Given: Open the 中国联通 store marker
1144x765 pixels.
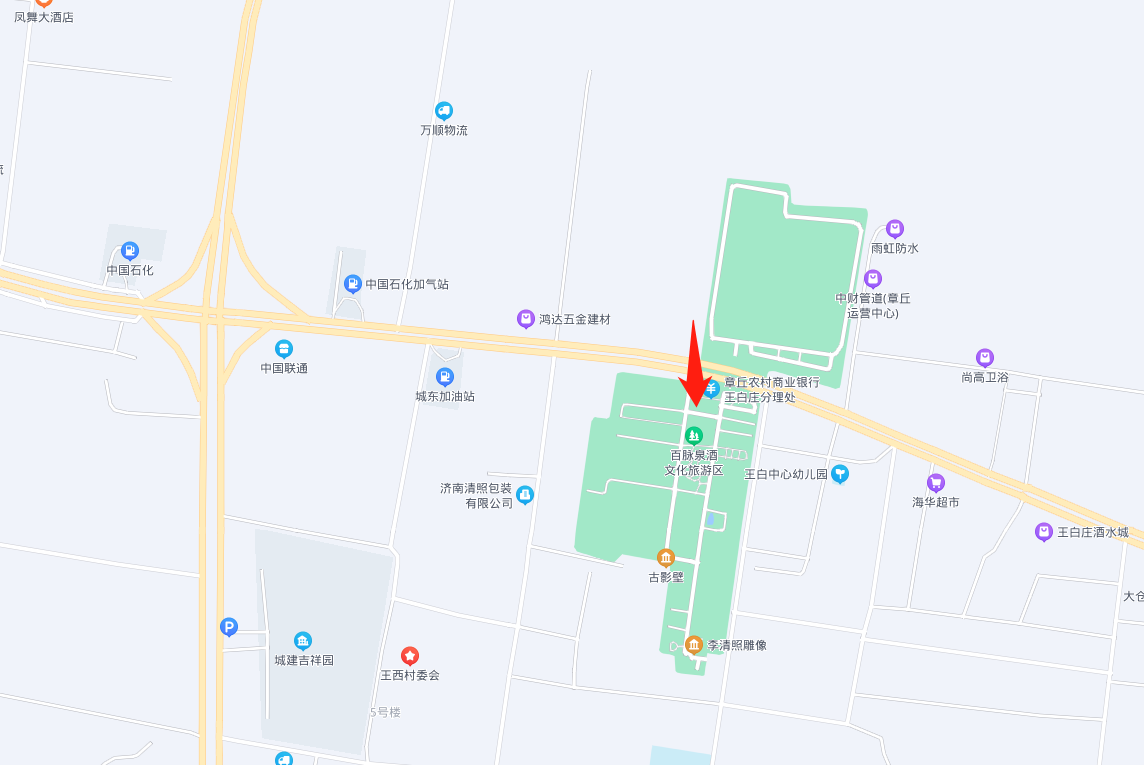Looking at the screenshot, I should [x=284, y=349].
